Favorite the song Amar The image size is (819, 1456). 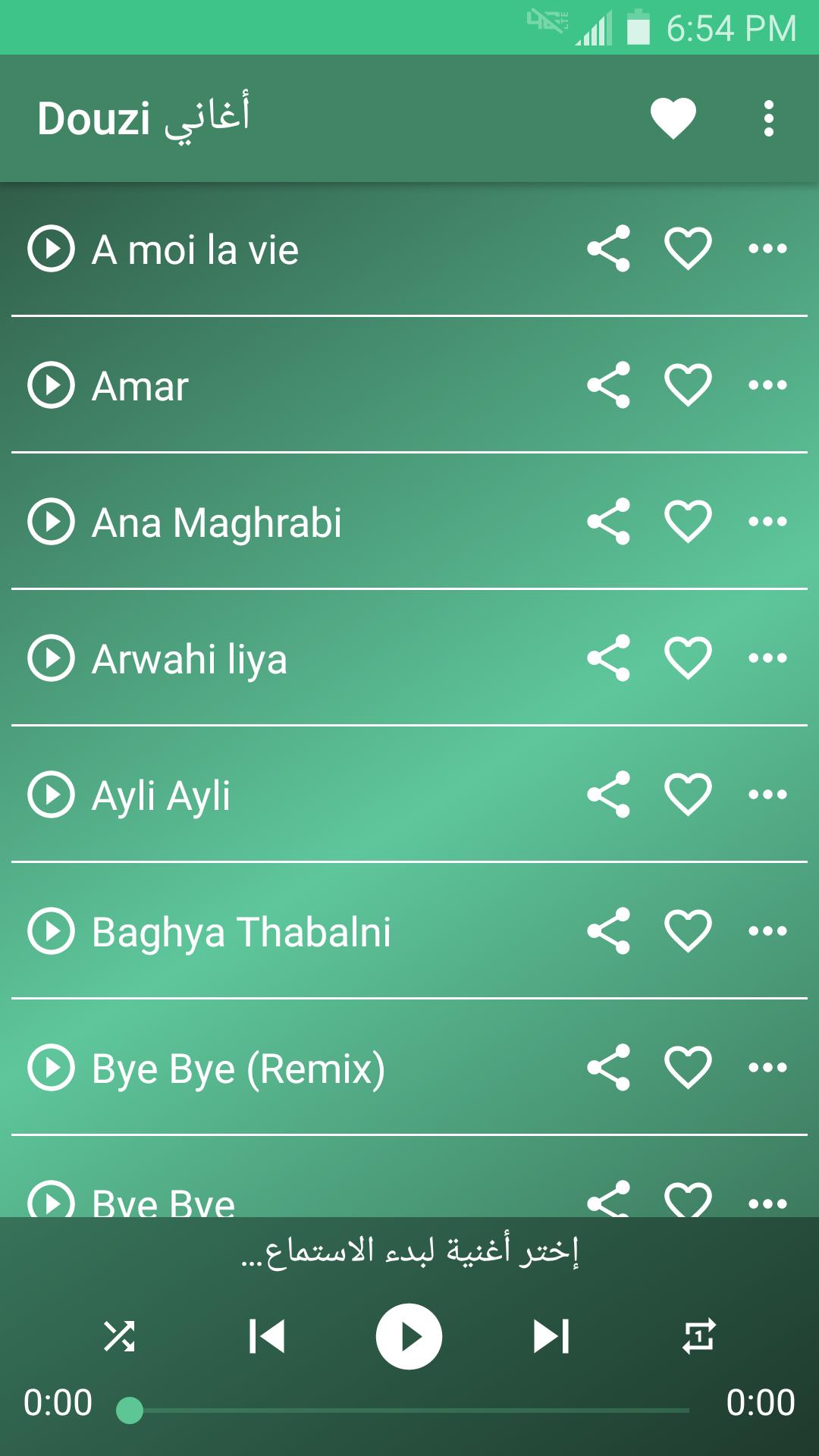(x=688, y=385)
